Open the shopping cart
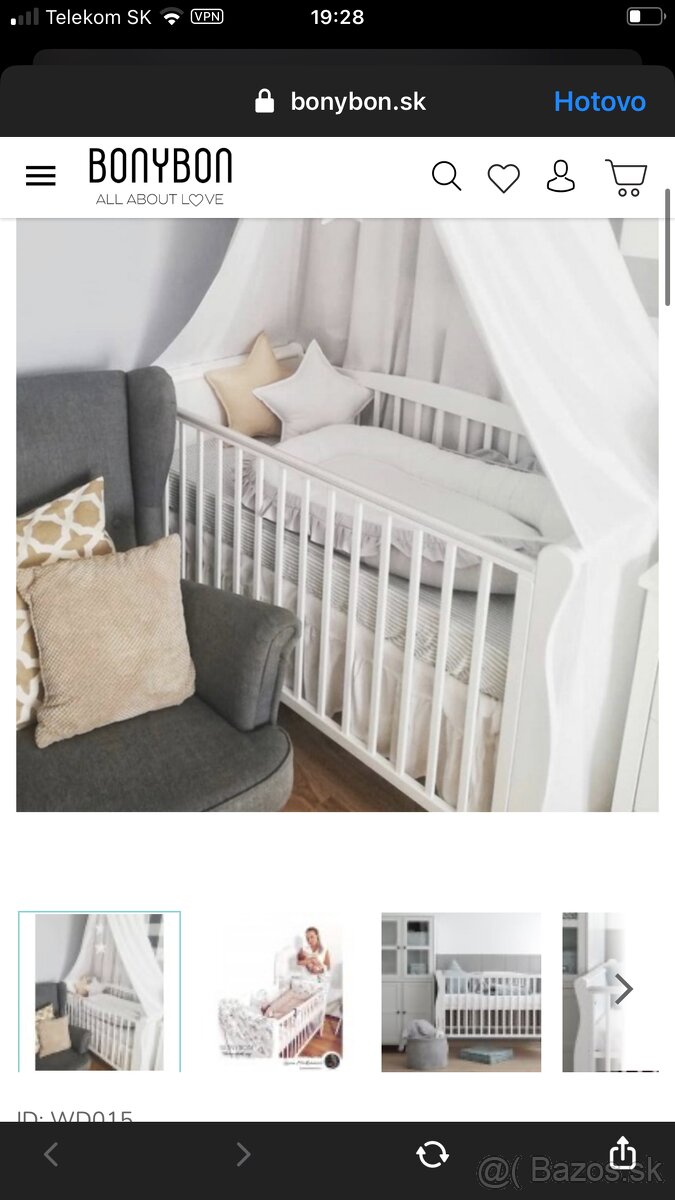The image size is (675, 1200). (626, 177)
